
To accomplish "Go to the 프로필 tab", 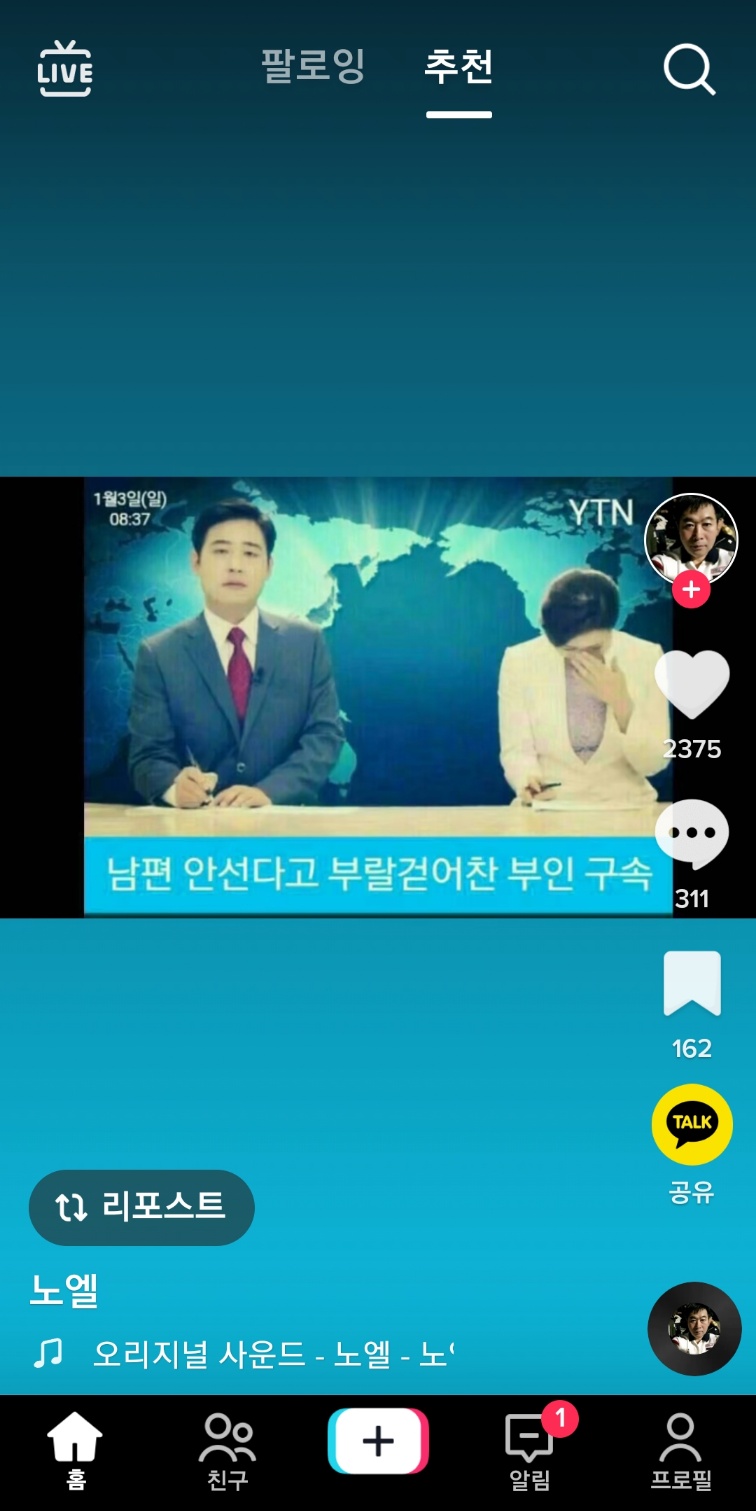I will click(x=681, y=1450).
